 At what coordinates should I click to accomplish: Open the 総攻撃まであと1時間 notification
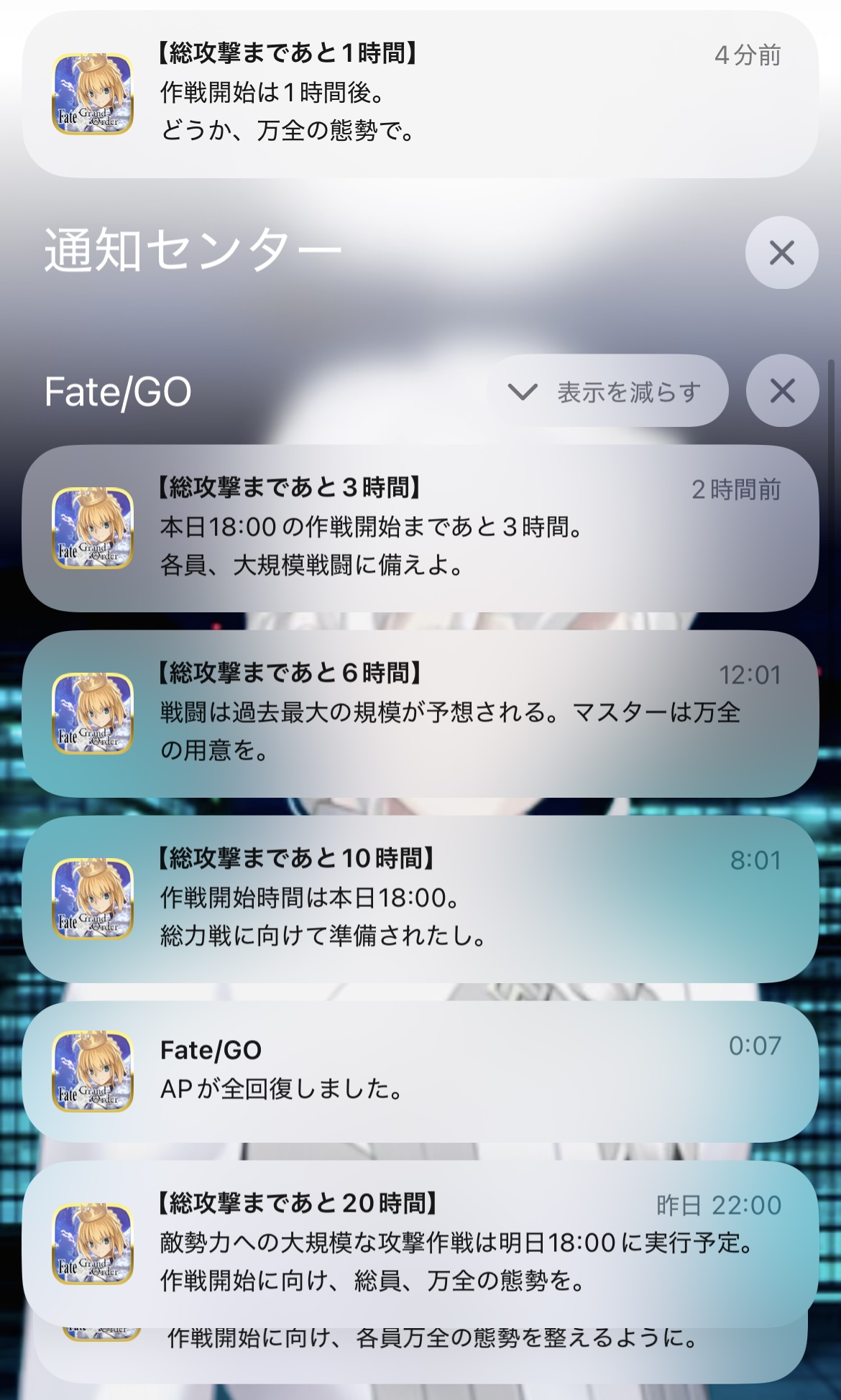[x=420, y=94]
